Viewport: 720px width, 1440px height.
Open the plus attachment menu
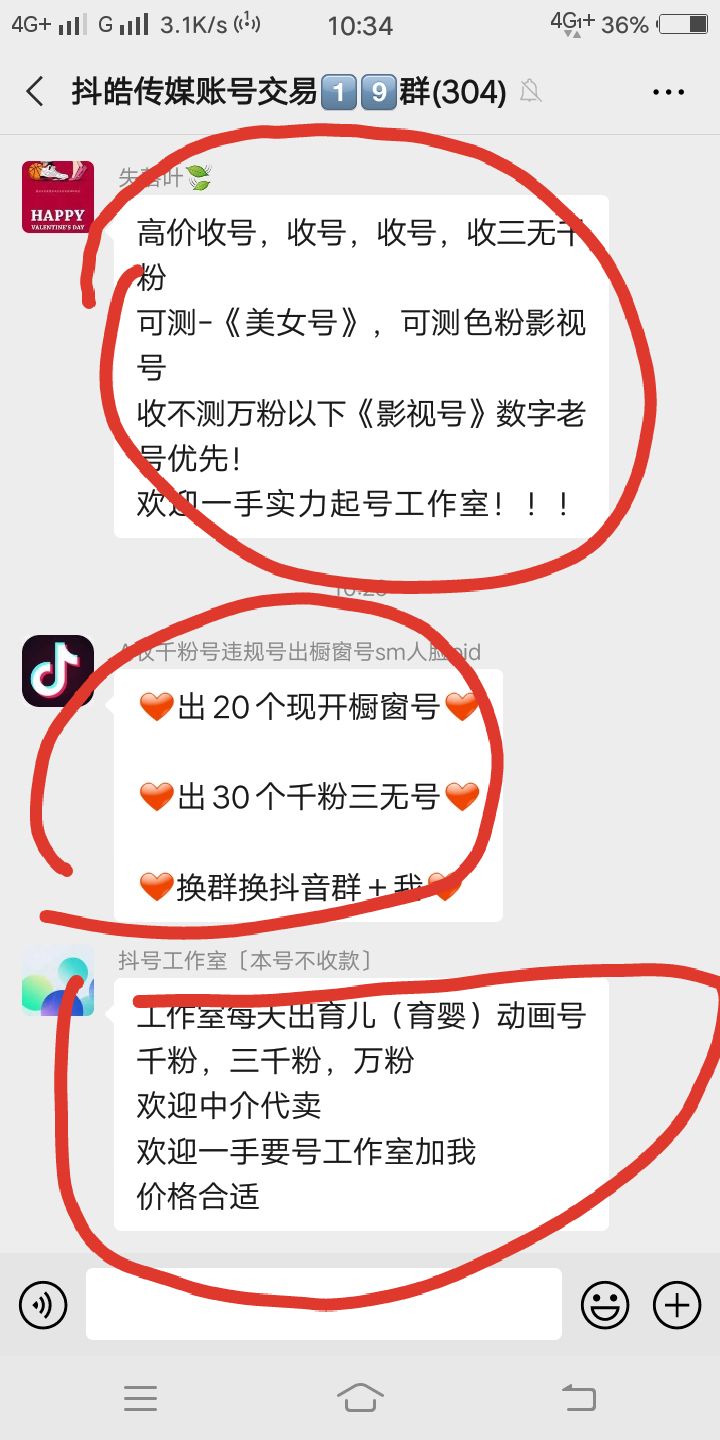[x=677, y=1305]
